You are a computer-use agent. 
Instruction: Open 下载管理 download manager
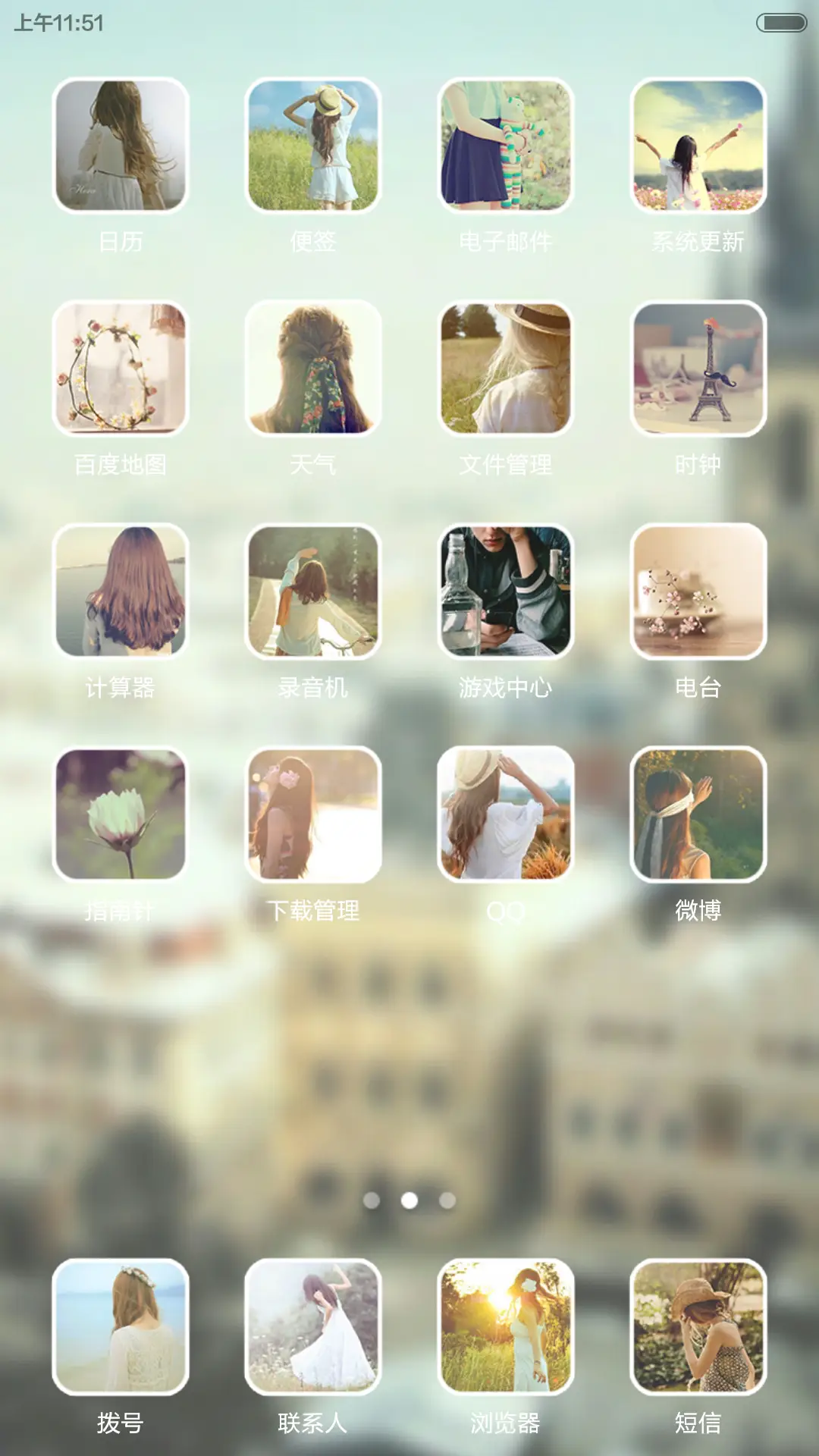pos(313,814)
